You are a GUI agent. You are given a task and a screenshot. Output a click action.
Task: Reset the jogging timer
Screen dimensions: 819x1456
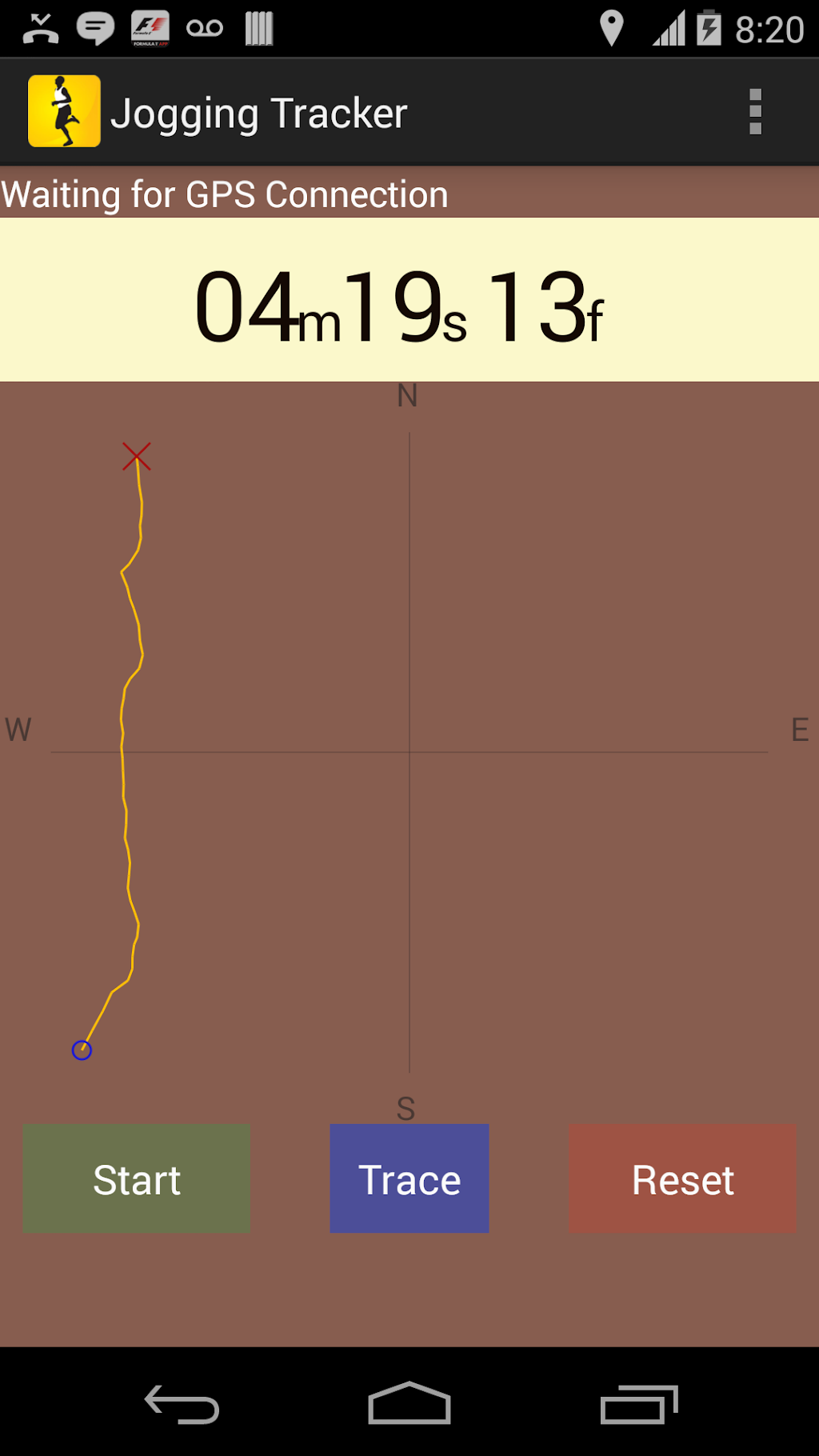pos(682,1178)
